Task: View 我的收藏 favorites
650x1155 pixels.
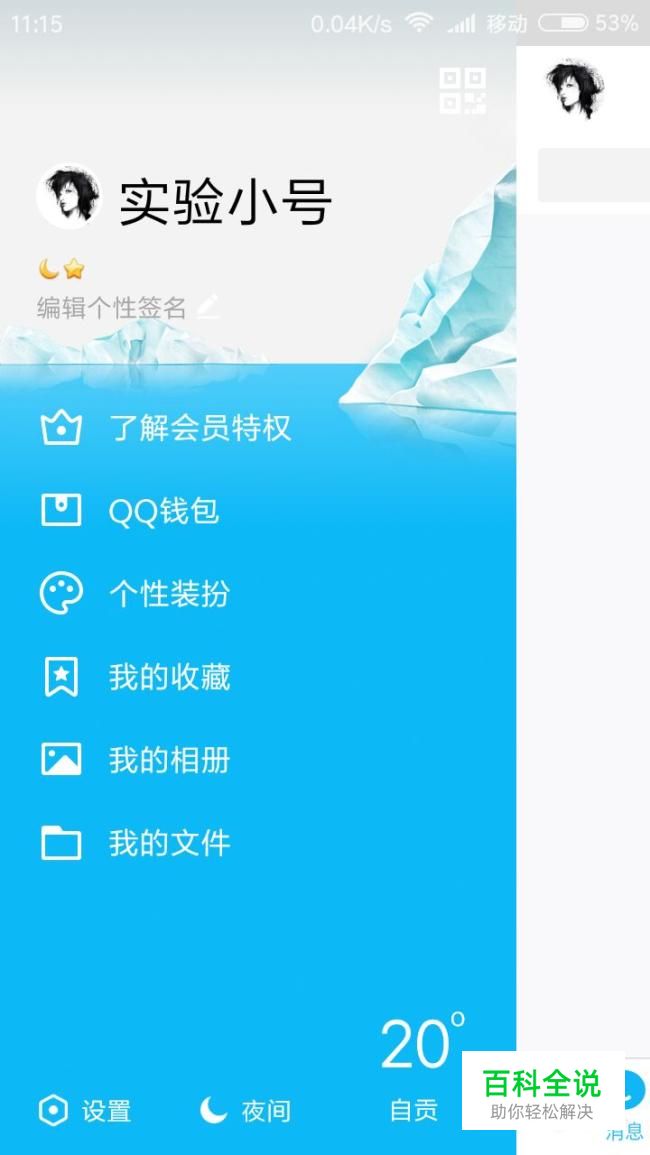Action: [168, 677]
